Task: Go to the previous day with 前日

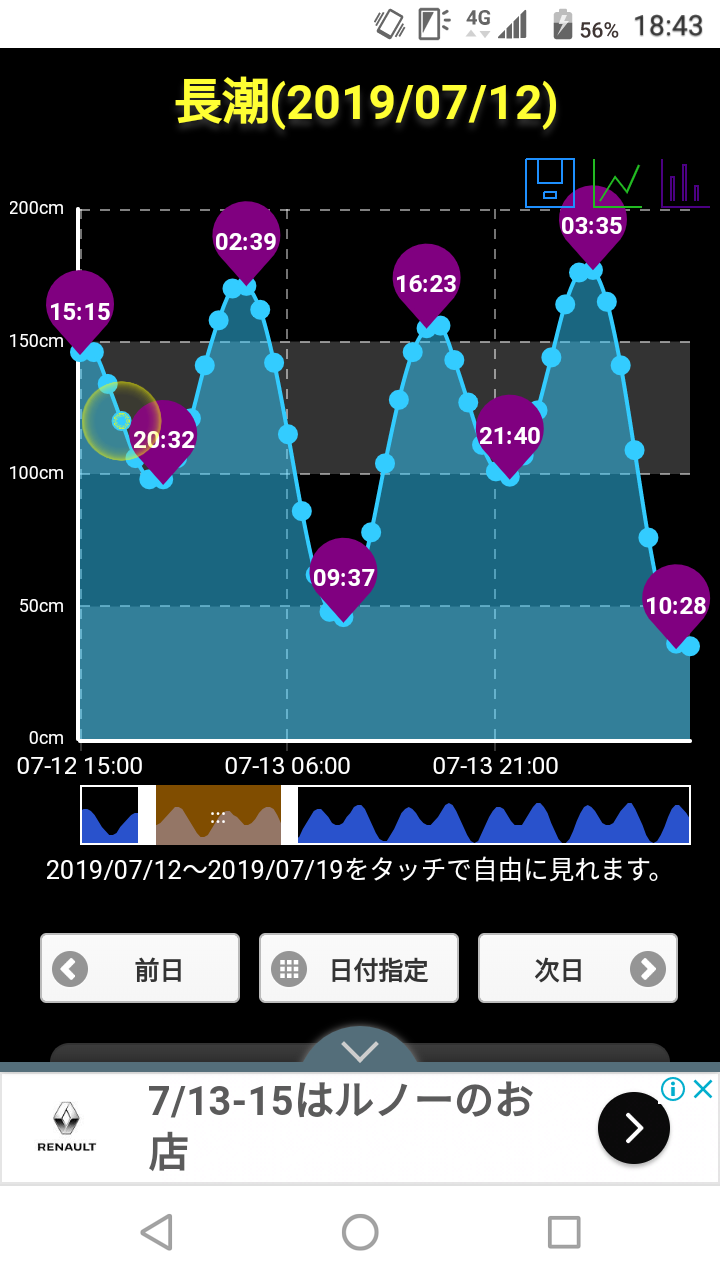Action: [140, 968]
